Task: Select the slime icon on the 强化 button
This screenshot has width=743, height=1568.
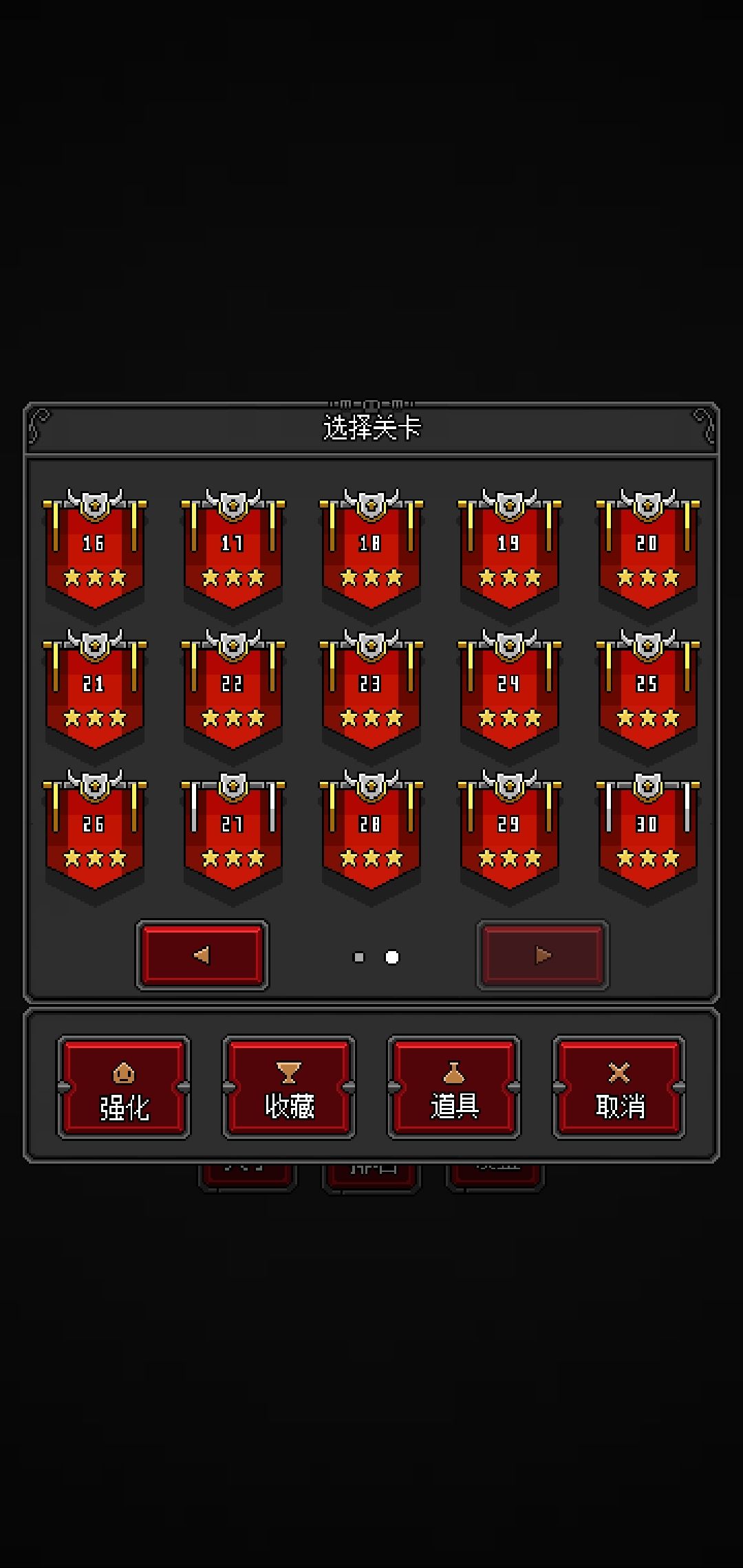Action: (124, 1071)
